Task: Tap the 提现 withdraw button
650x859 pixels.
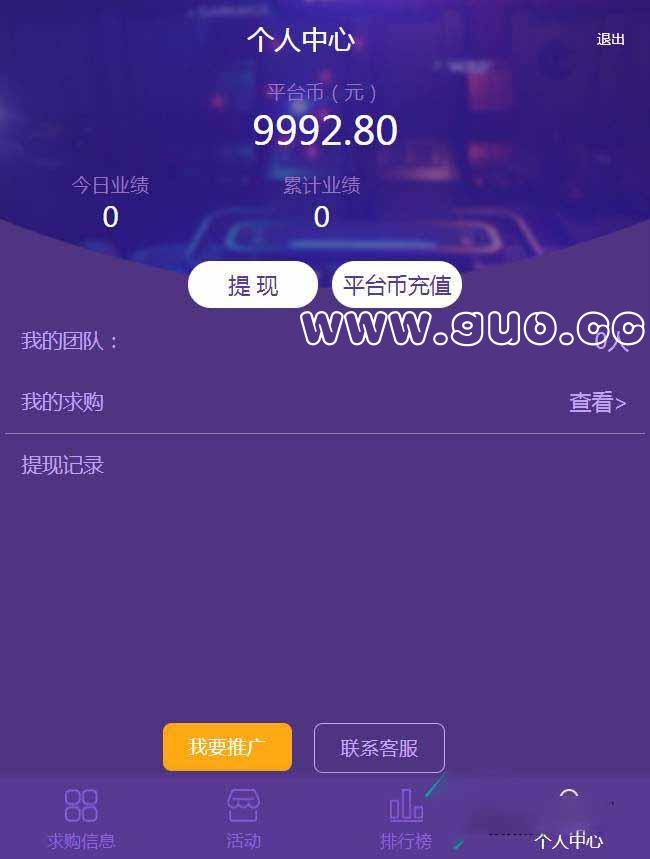Action: [x=253, y=286]
